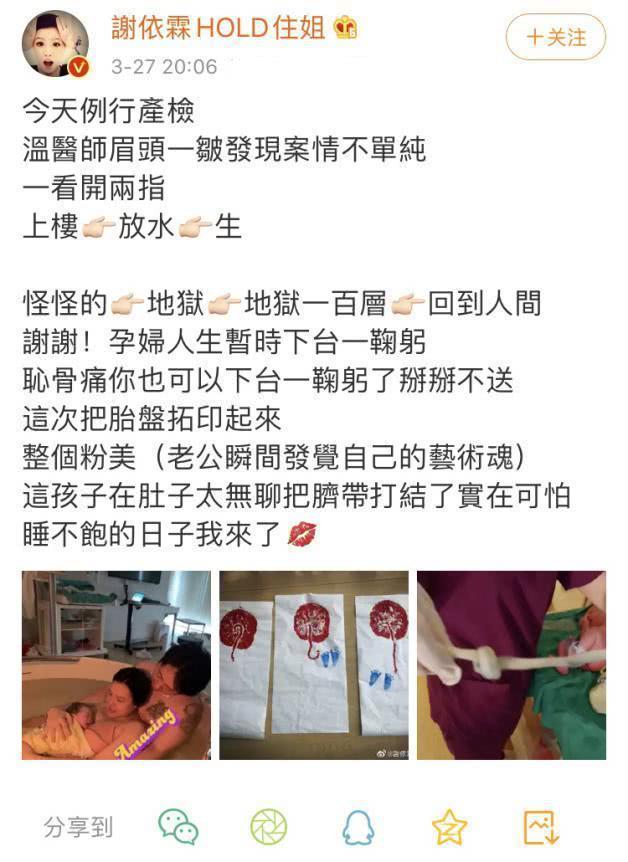Share post to QQ
Screen dimensions: 628x862
pyautogui.click(x=358, y=827)
